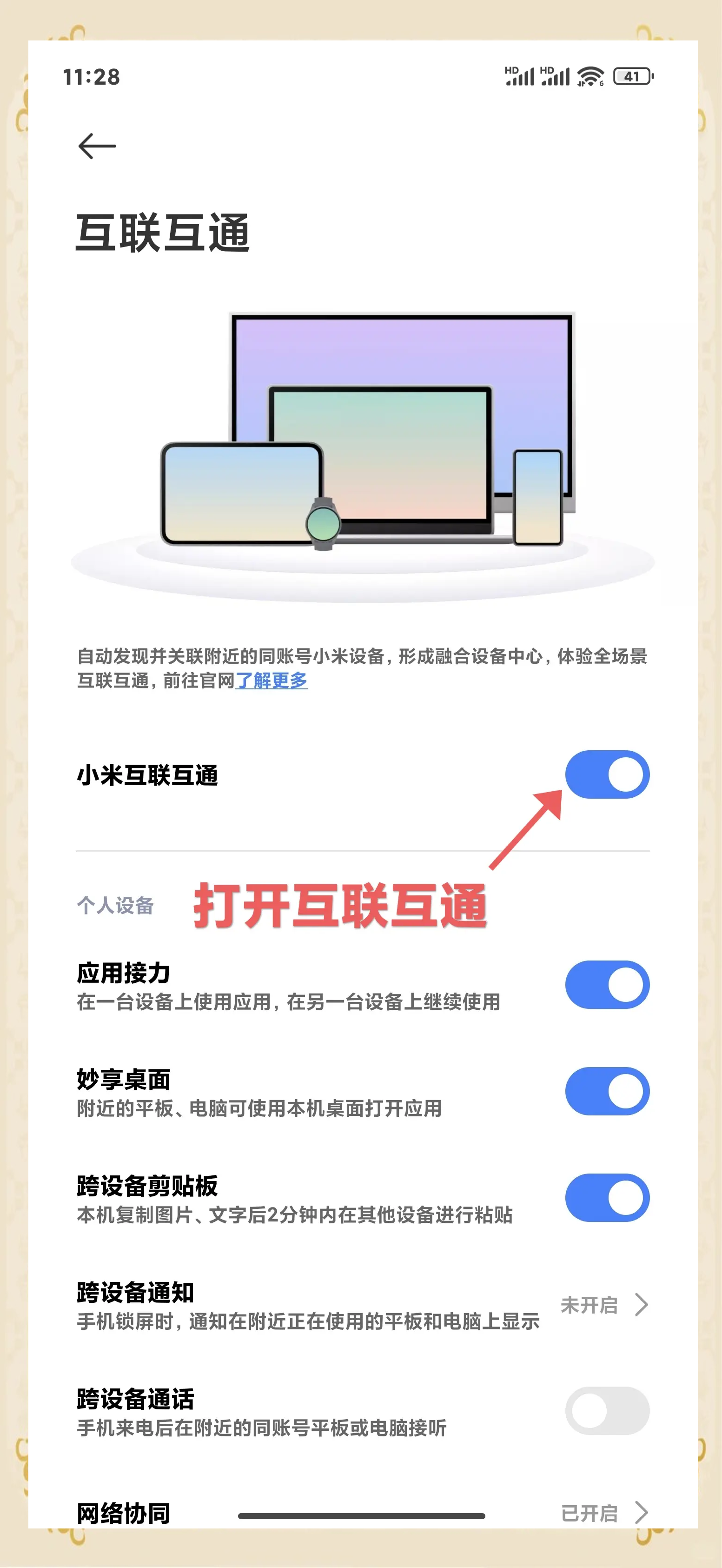This screenshot has height=1568, width=722.
Task: Open the 了解更多 link
Action: click(272, 681)
